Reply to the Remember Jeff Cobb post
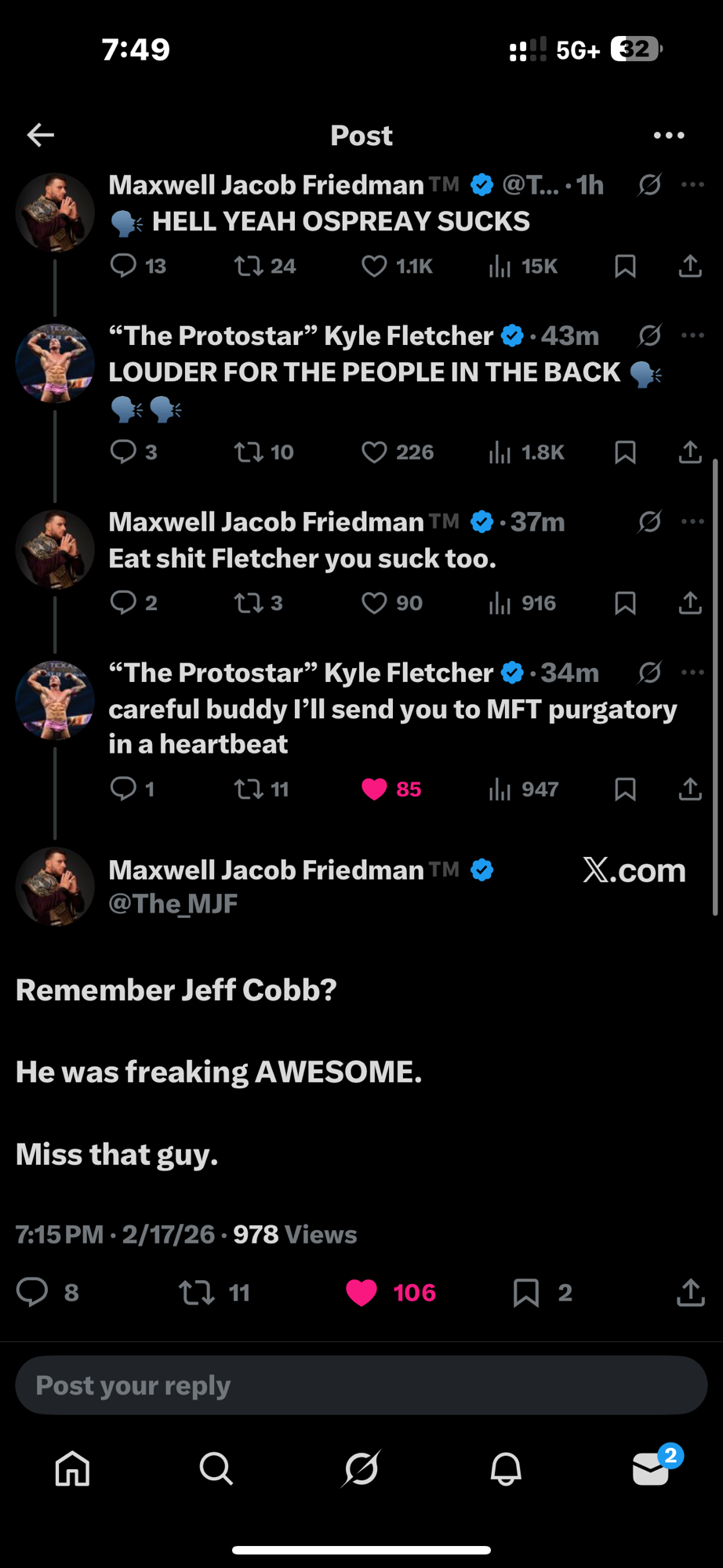The width and height of the screenshot is (723, 1568). click(33, 1292)
